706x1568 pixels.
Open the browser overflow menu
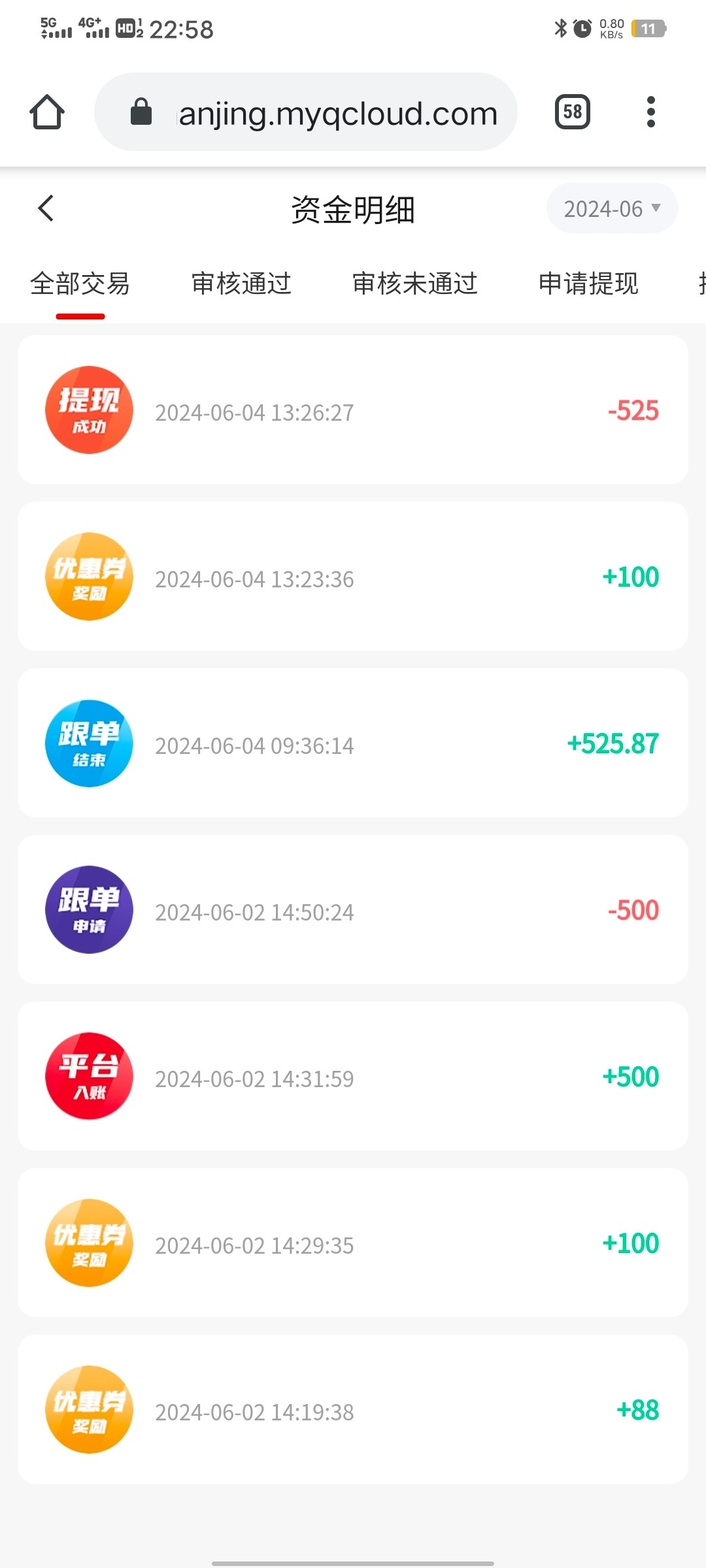pos(650,112)
